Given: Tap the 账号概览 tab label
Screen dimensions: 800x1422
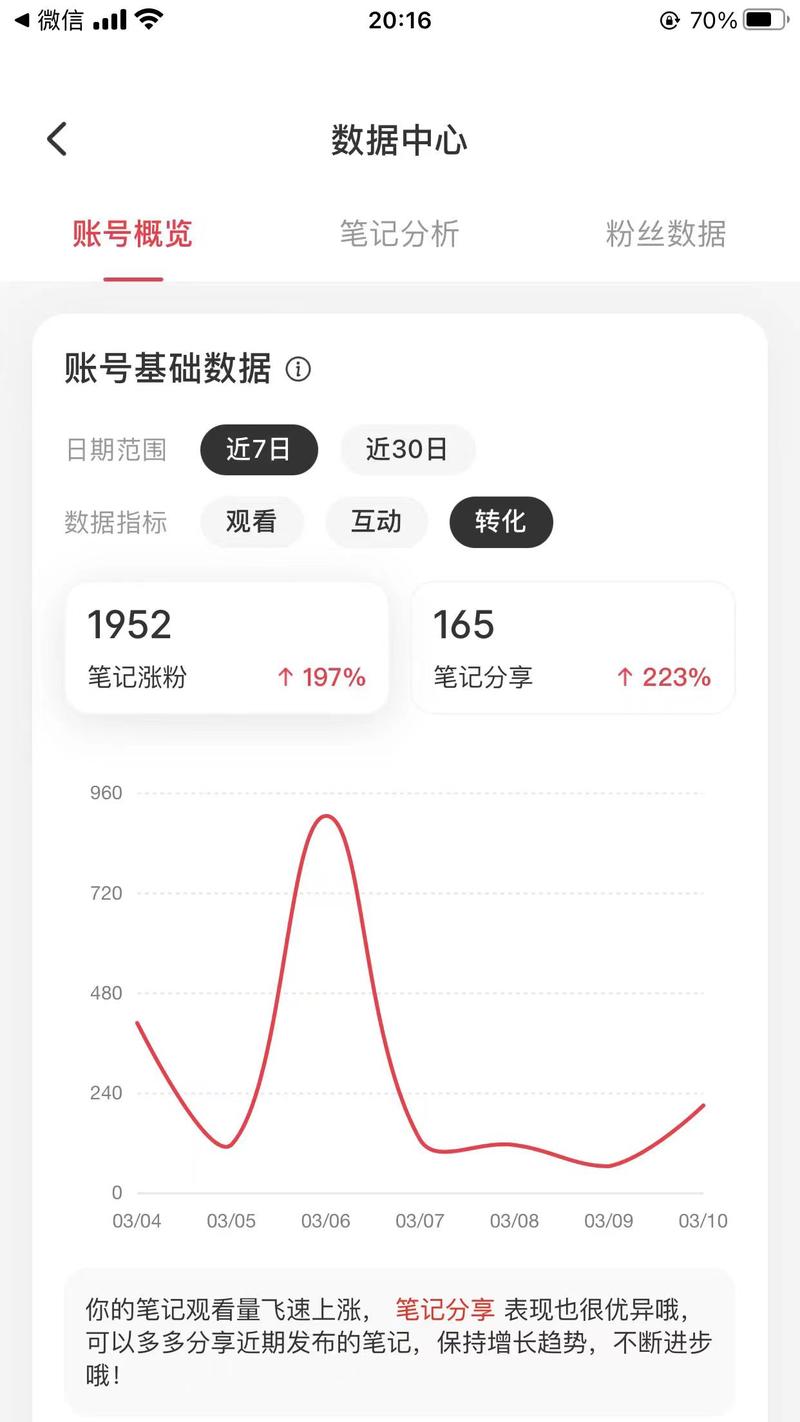Looking at the screenshot, I should [131, 234].
